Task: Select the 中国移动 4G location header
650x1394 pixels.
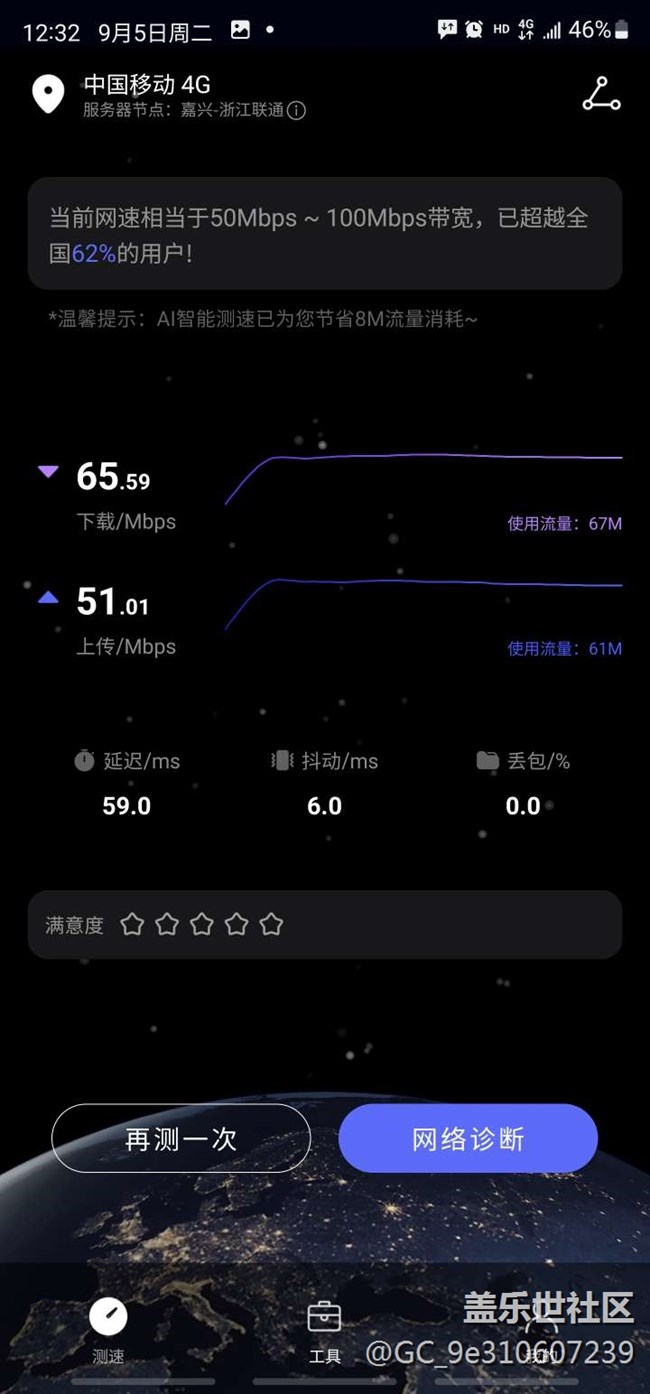Action: 146,85
